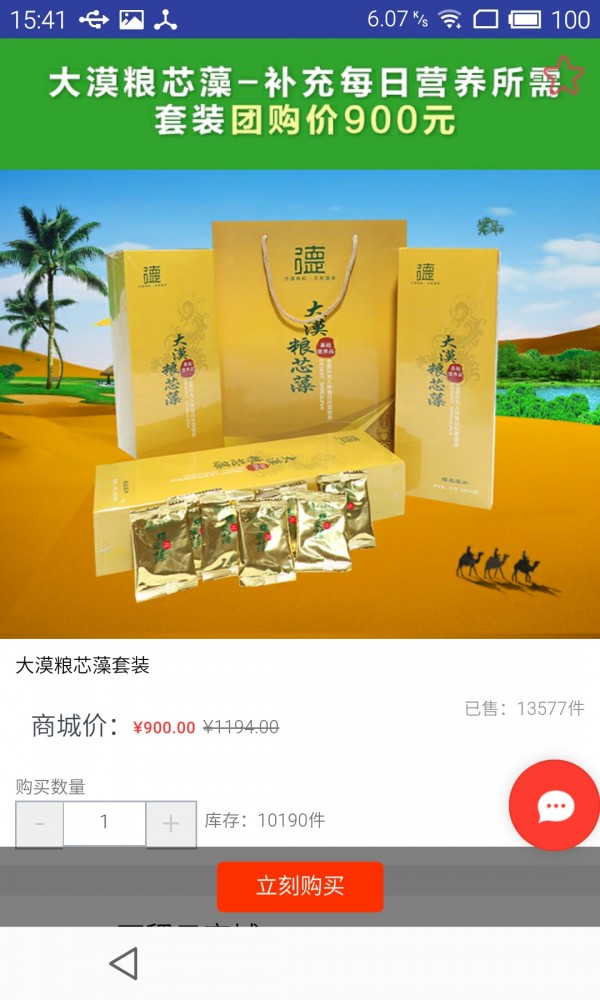Tap 立刻购买 to buy now

(x=300, y=886)
